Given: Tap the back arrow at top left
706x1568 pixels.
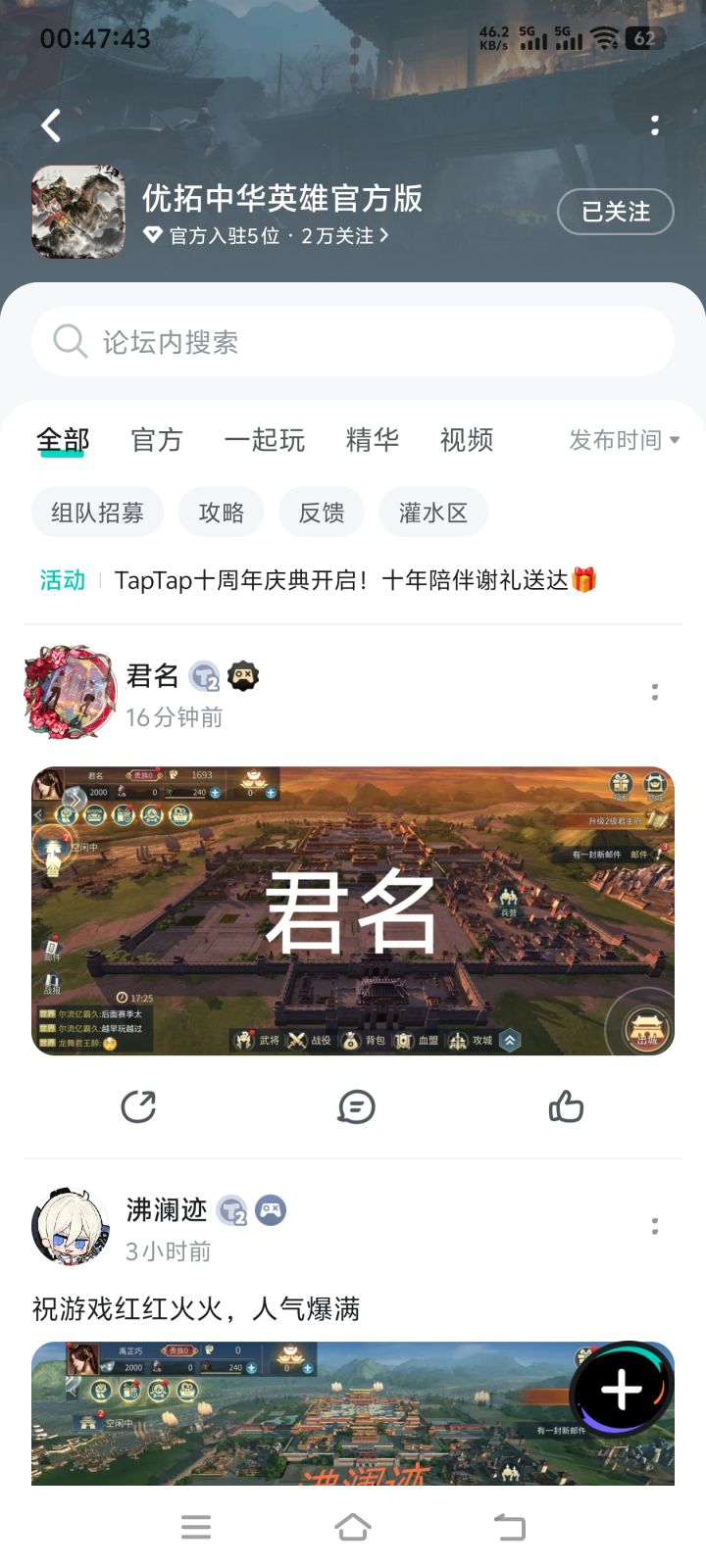Looking at the screenshot, I should (x=51, y=125).
